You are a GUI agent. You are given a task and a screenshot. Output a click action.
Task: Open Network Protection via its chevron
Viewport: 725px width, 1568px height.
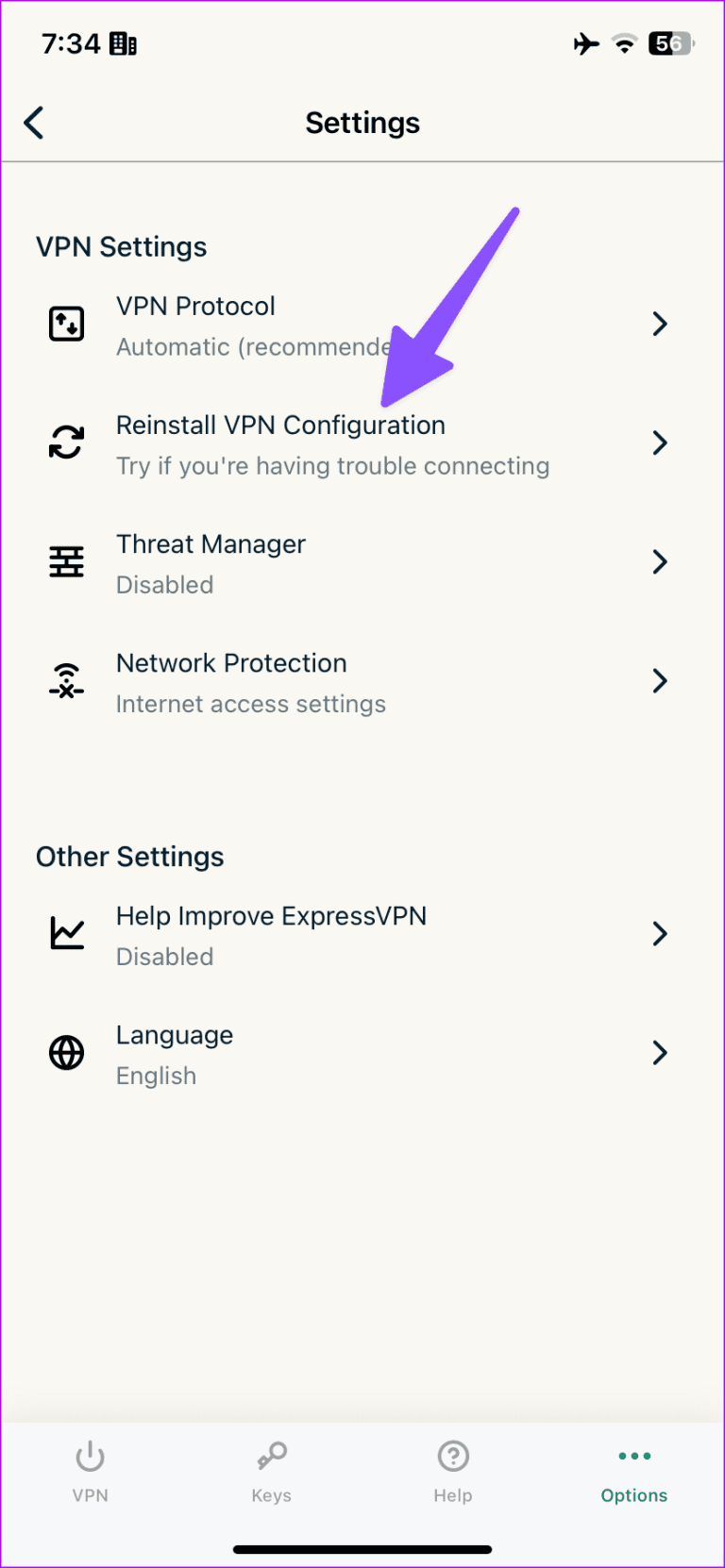660,680
